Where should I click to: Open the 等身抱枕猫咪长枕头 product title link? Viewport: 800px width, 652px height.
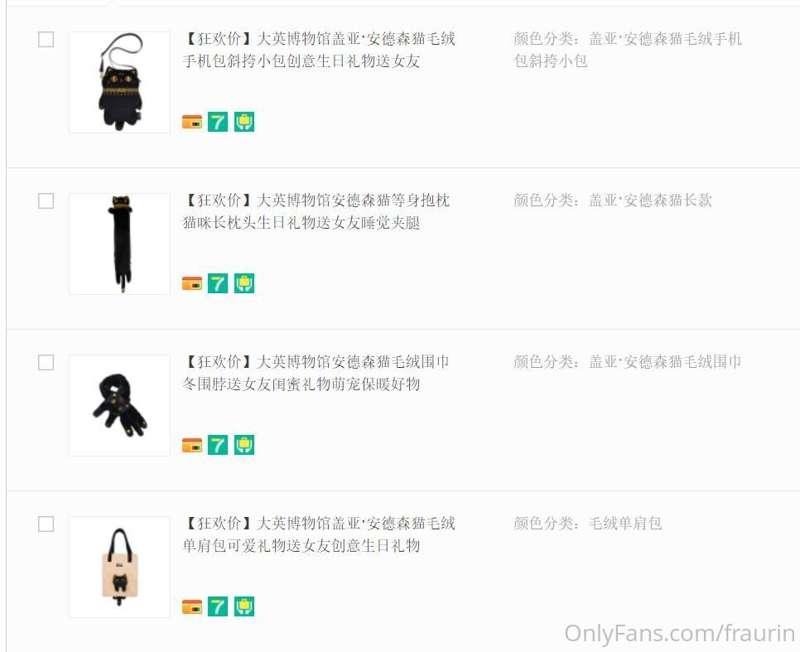point(317,211)
